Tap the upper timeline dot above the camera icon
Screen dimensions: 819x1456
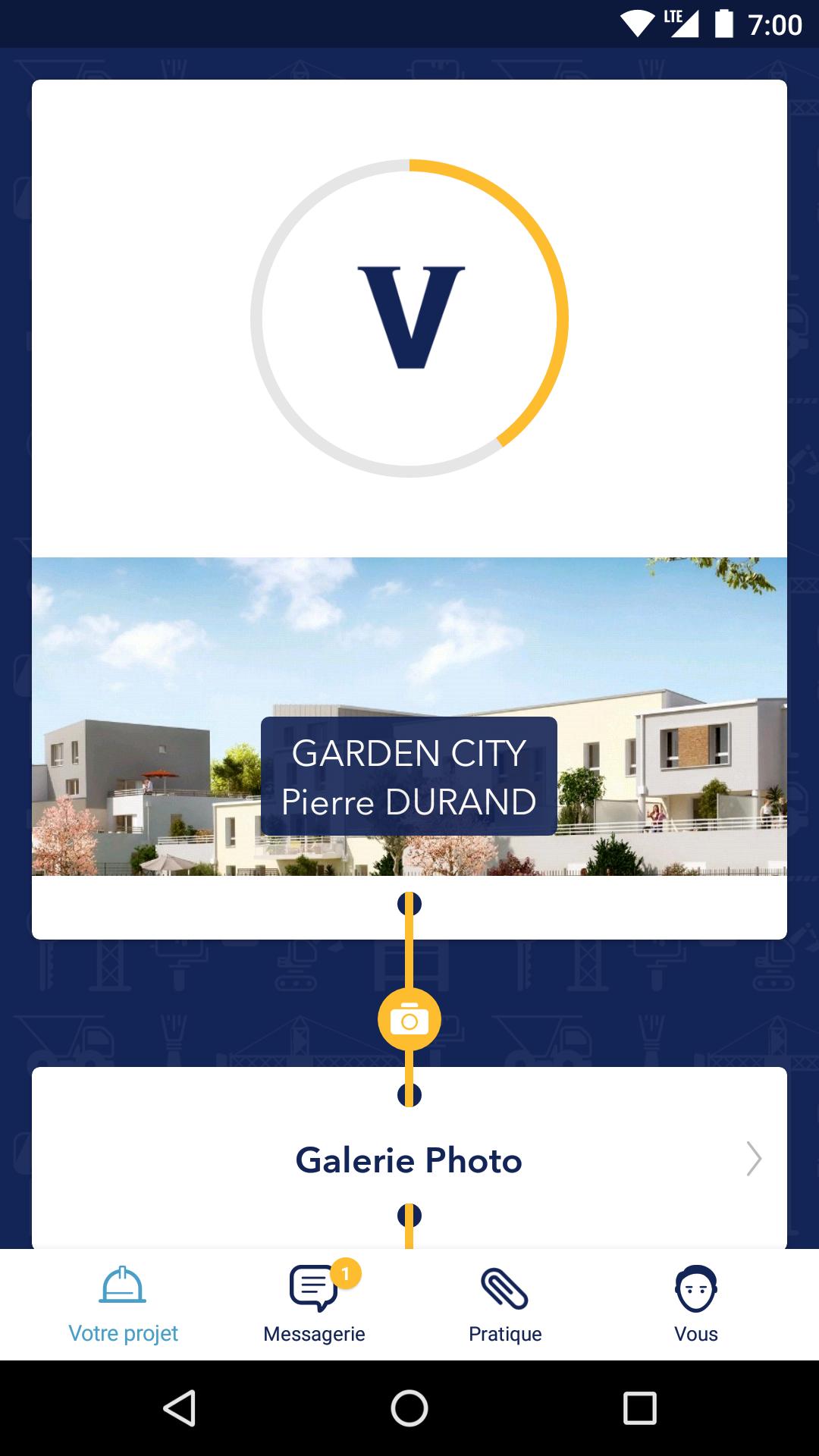(409, 902)
